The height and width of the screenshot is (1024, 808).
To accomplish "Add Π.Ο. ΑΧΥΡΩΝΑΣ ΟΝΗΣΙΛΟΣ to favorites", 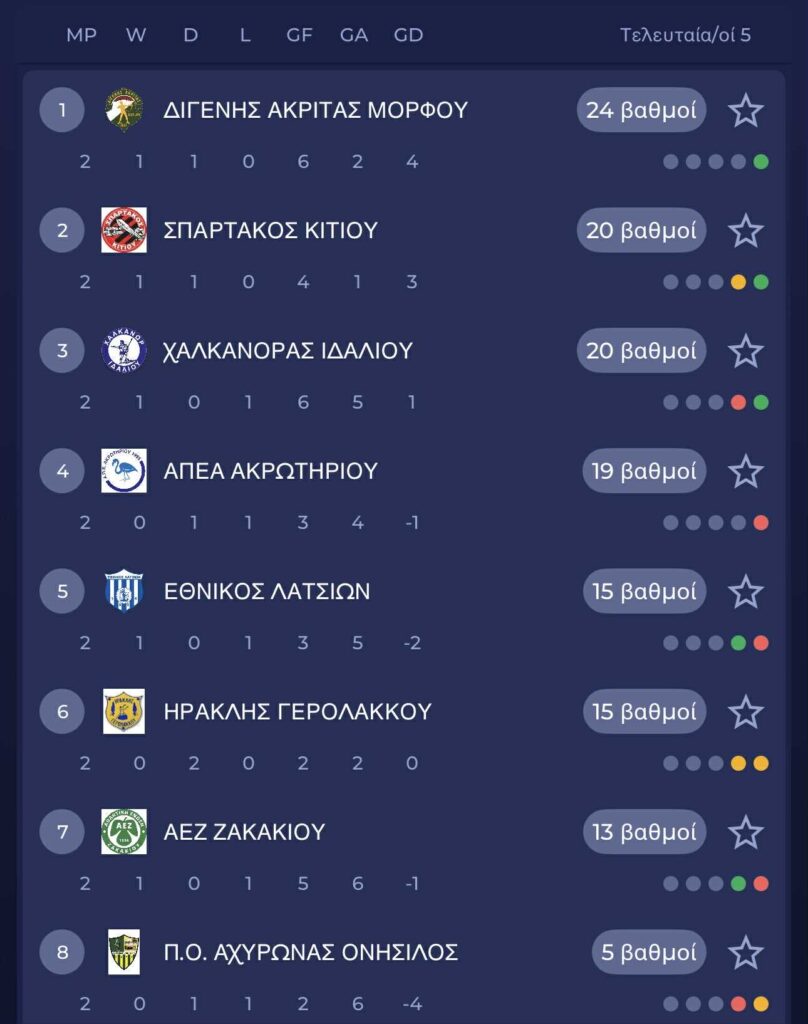I will pyautogui.click(x=746, y=952).
